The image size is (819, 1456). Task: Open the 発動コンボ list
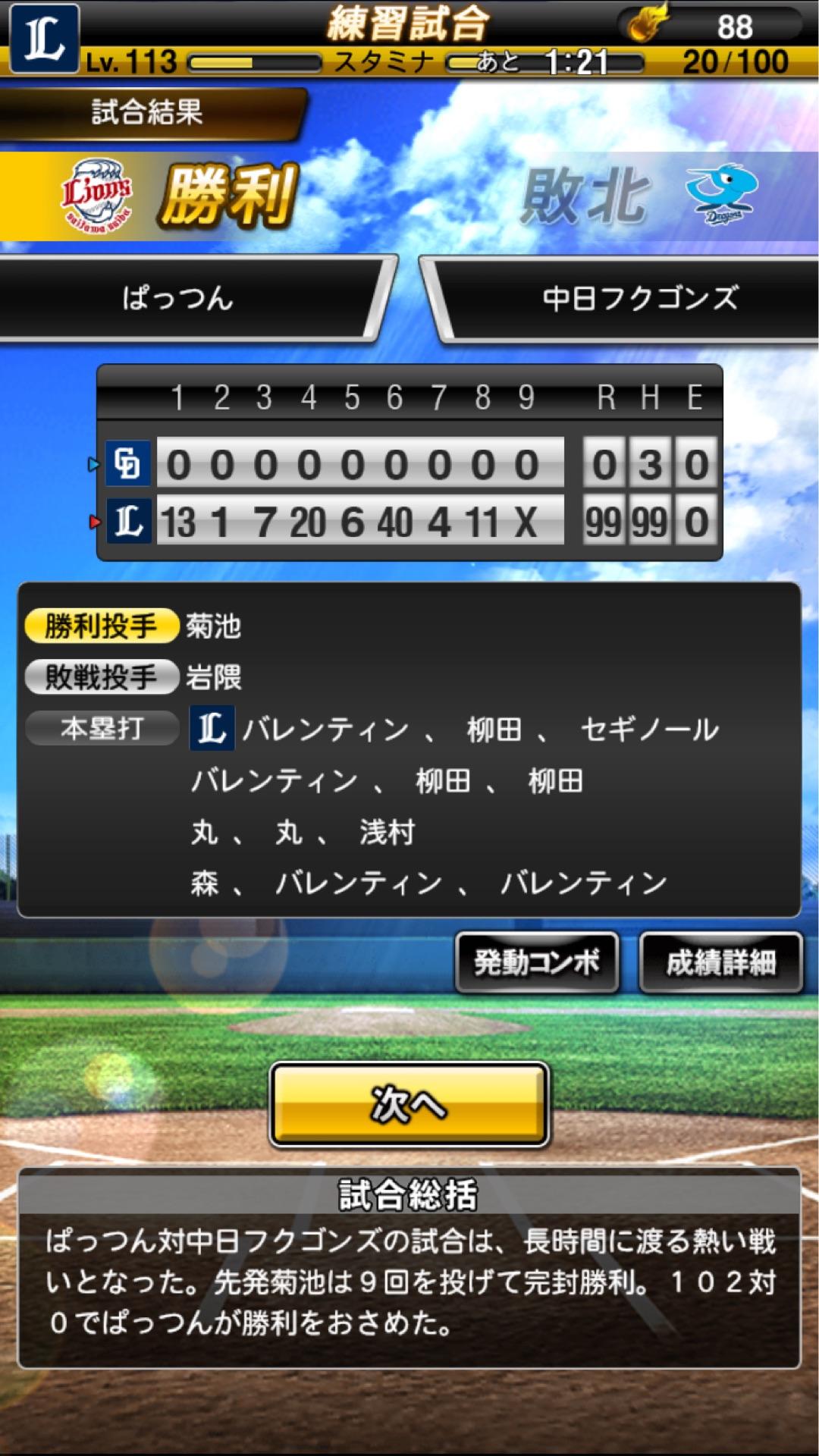[x=537, y=962]
